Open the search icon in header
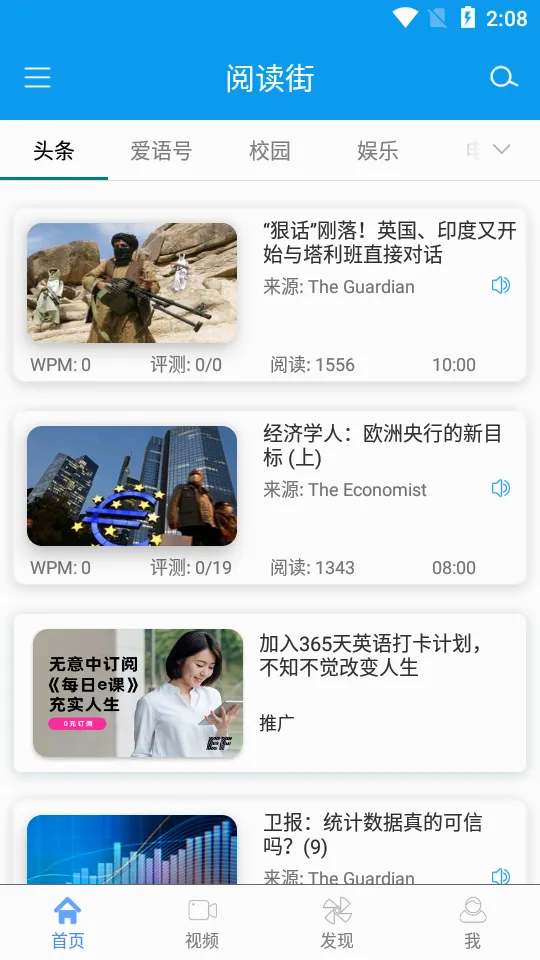This screenshot has height=960, width=540. [x=503, y=78]
